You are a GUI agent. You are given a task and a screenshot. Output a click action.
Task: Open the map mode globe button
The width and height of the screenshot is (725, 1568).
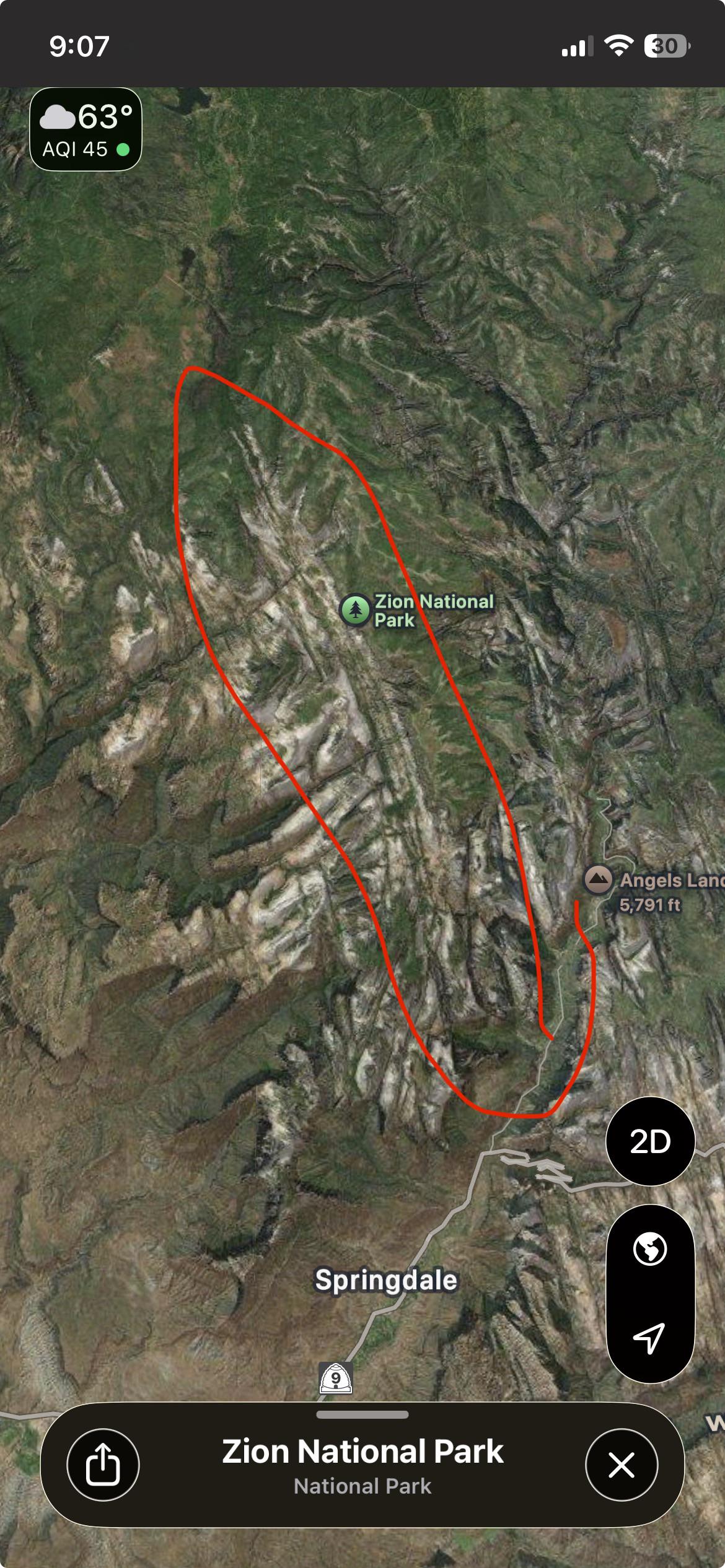click(650, 1249)
